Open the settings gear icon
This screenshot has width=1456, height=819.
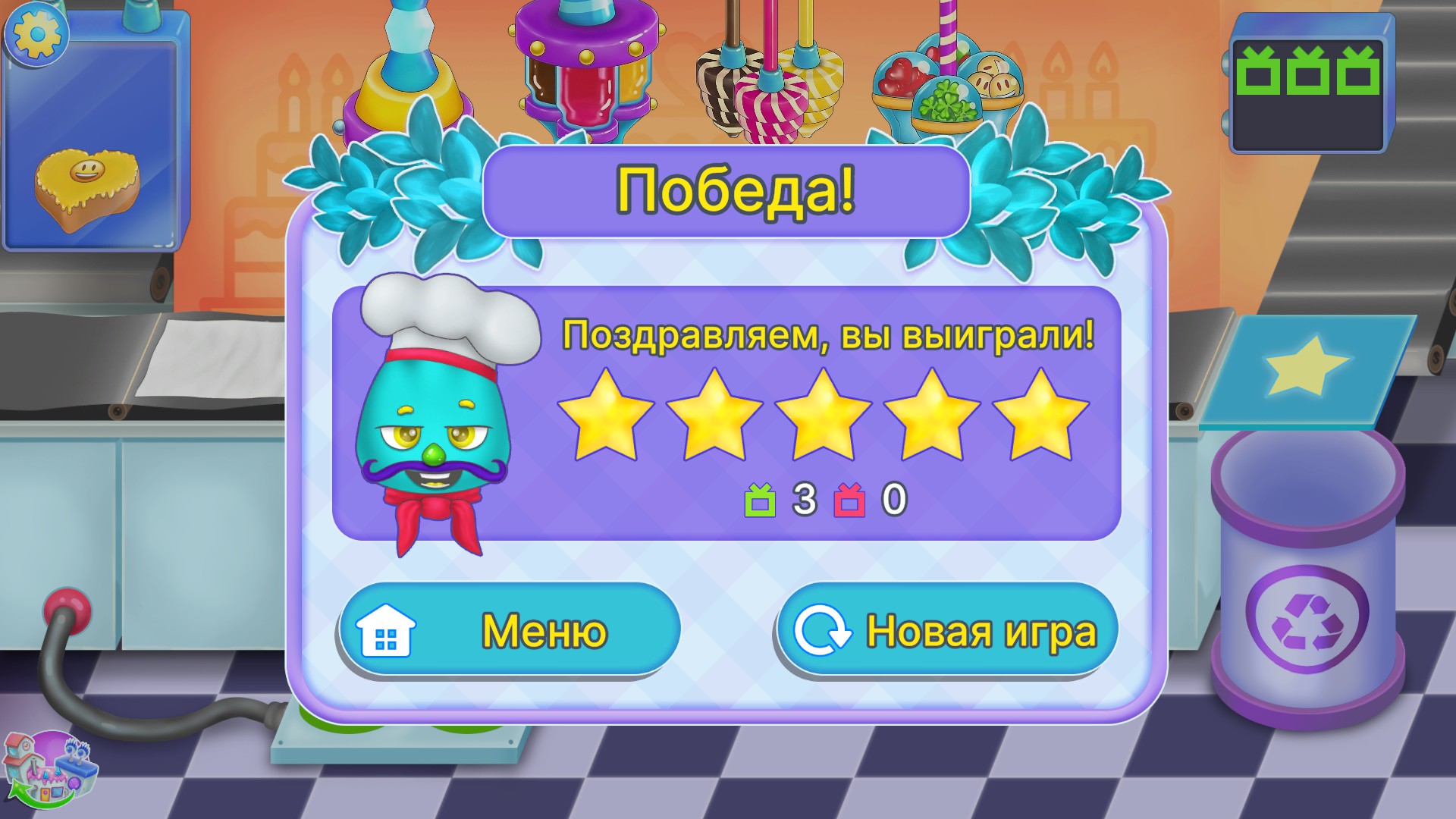tap(35, 33)
